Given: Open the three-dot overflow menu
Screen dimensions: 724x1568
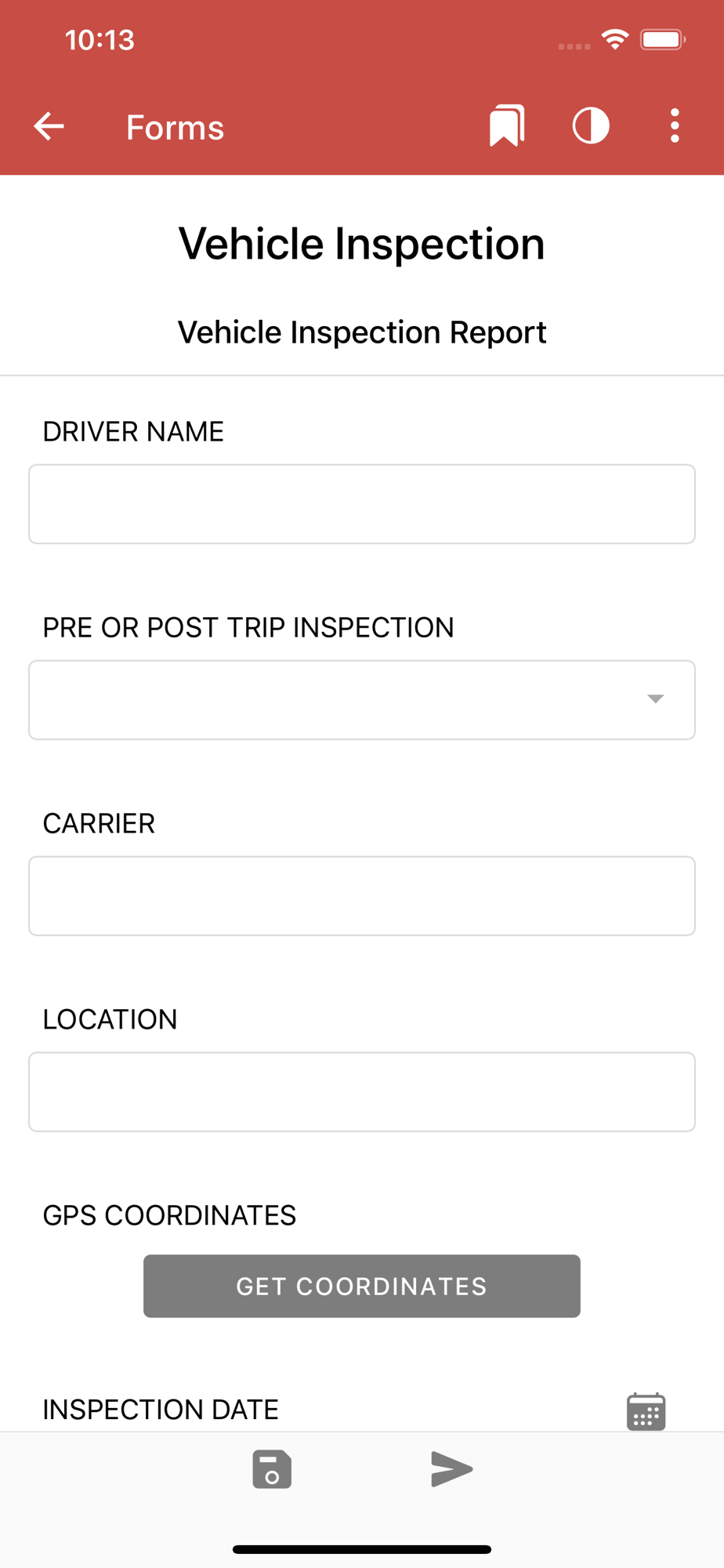Looking at the screenshot, I should [675, 126].
